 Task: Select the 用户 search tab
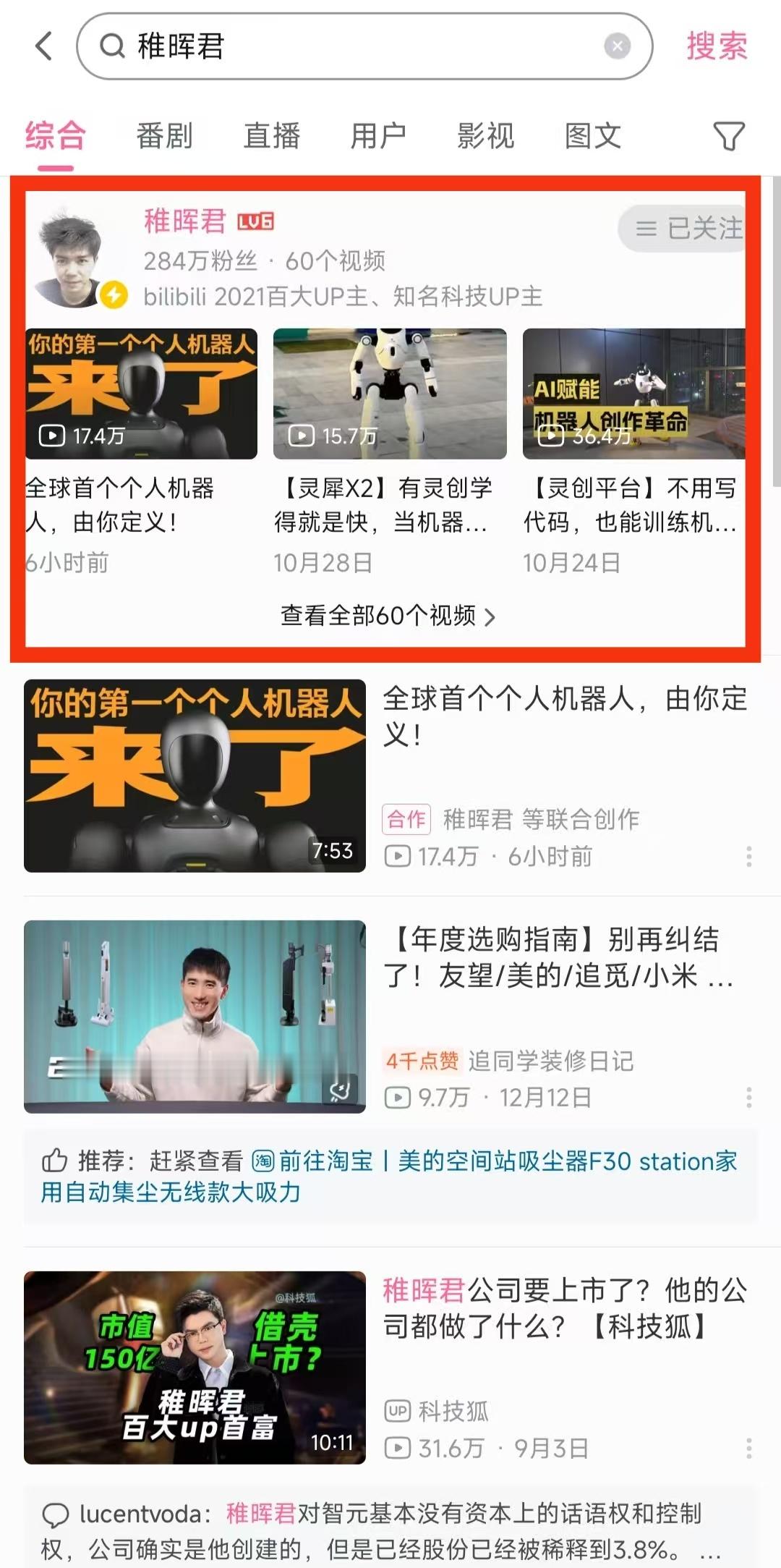pyautogui.click(x=379, y=135)
